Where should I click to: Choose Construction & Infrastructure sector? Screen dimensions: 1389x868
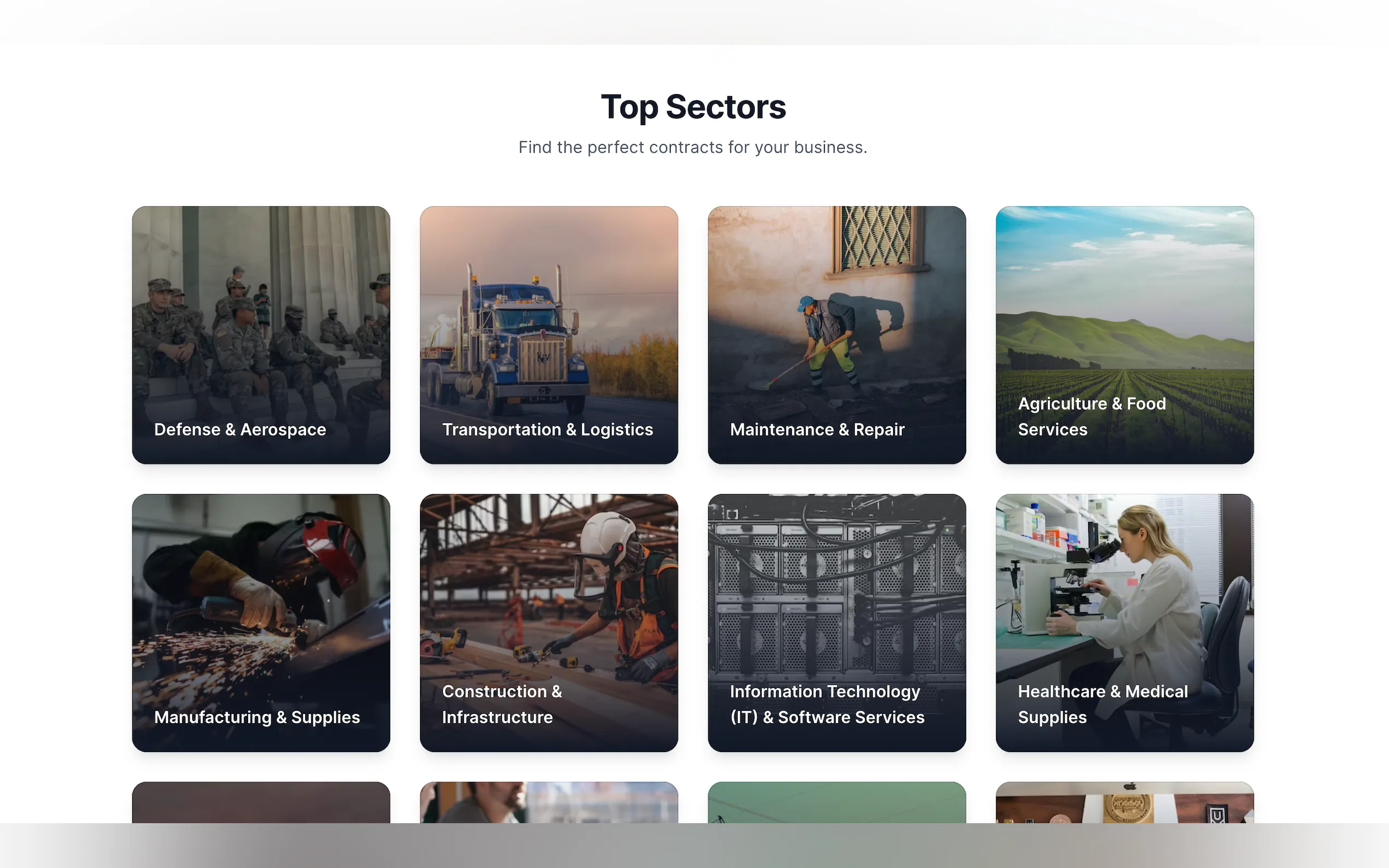coord(548,622)
